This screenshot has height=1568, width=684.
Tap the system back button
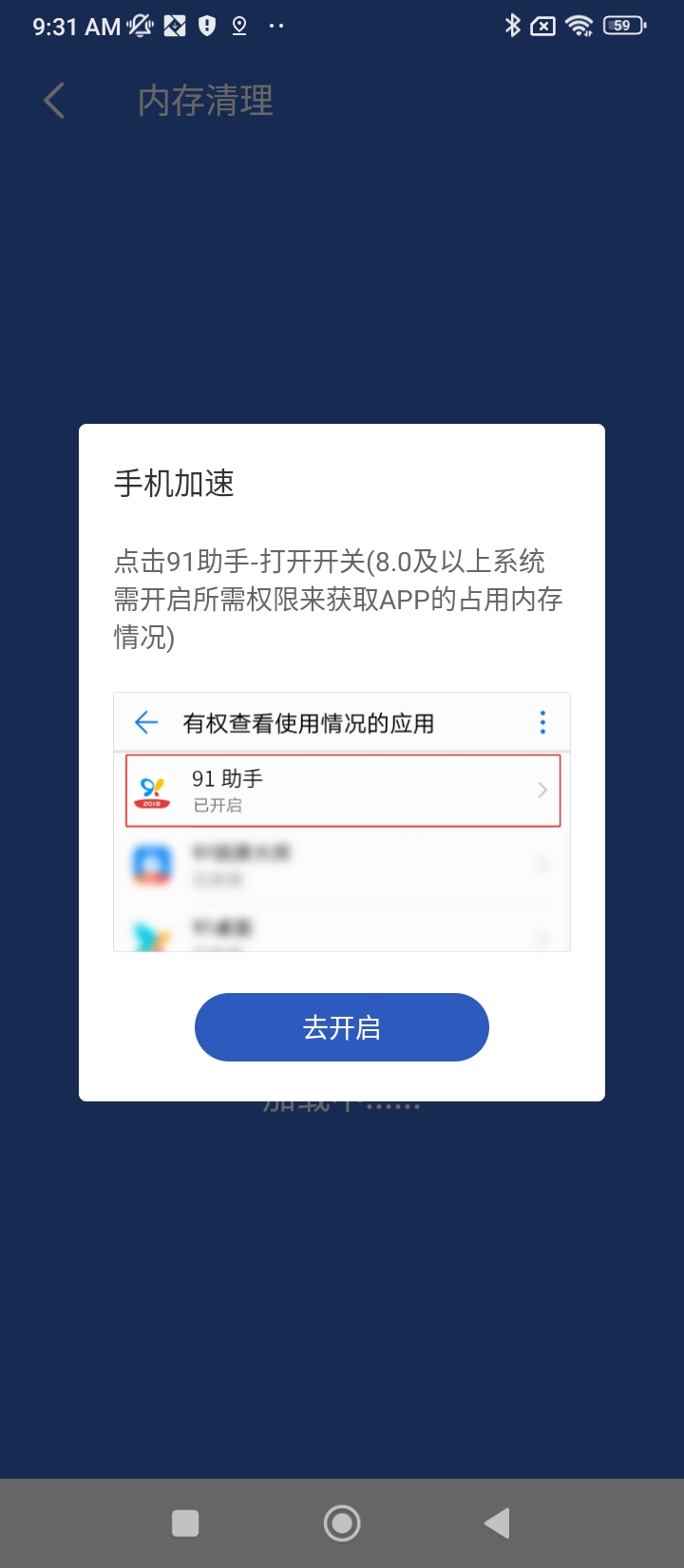(x=497, y=1523)
